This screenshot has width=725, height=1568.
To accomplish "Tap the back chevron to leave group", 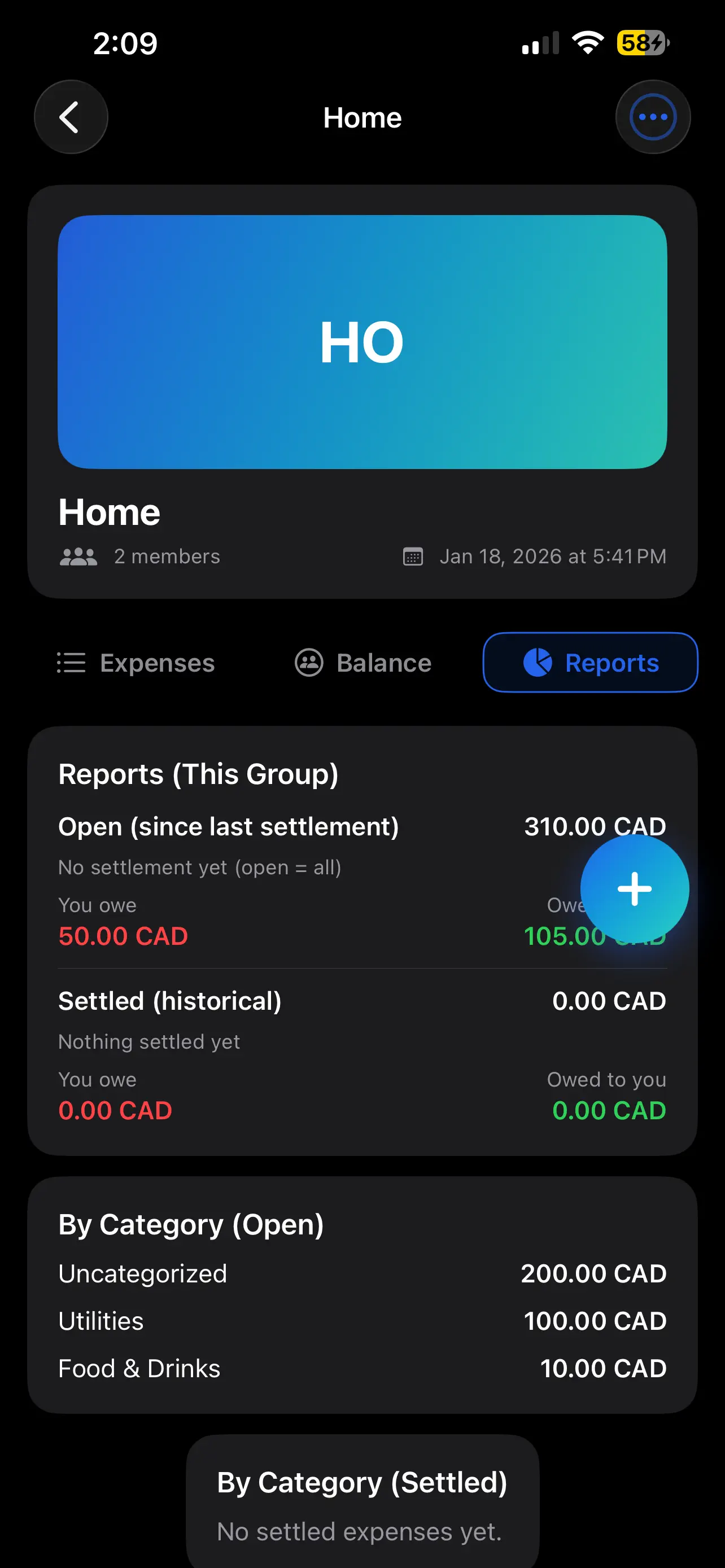I will pyautogui.click(x=71, y=117).
